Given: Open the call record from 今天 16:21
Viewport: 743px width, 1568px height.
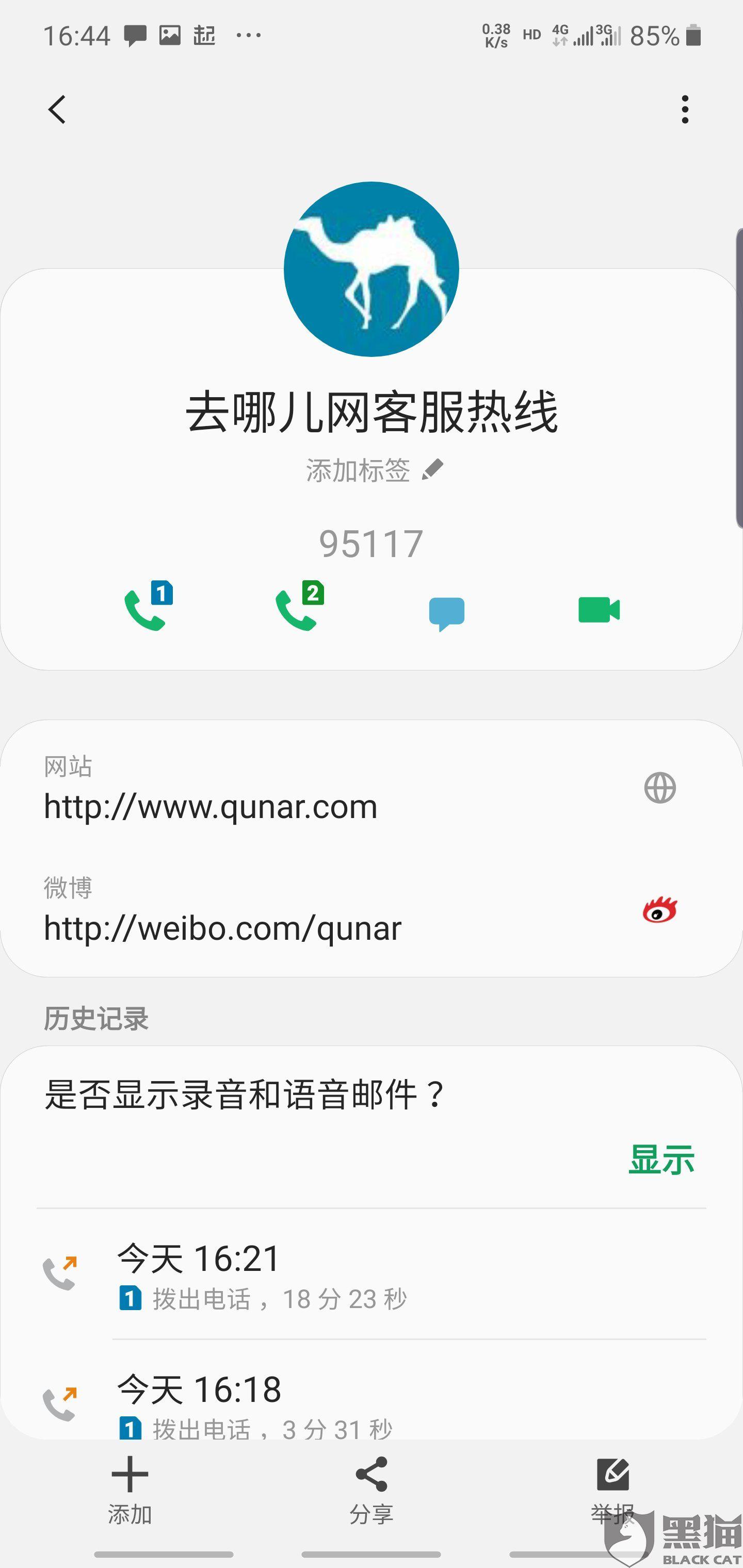Looking at the screenshot, I should (372, 1274).
